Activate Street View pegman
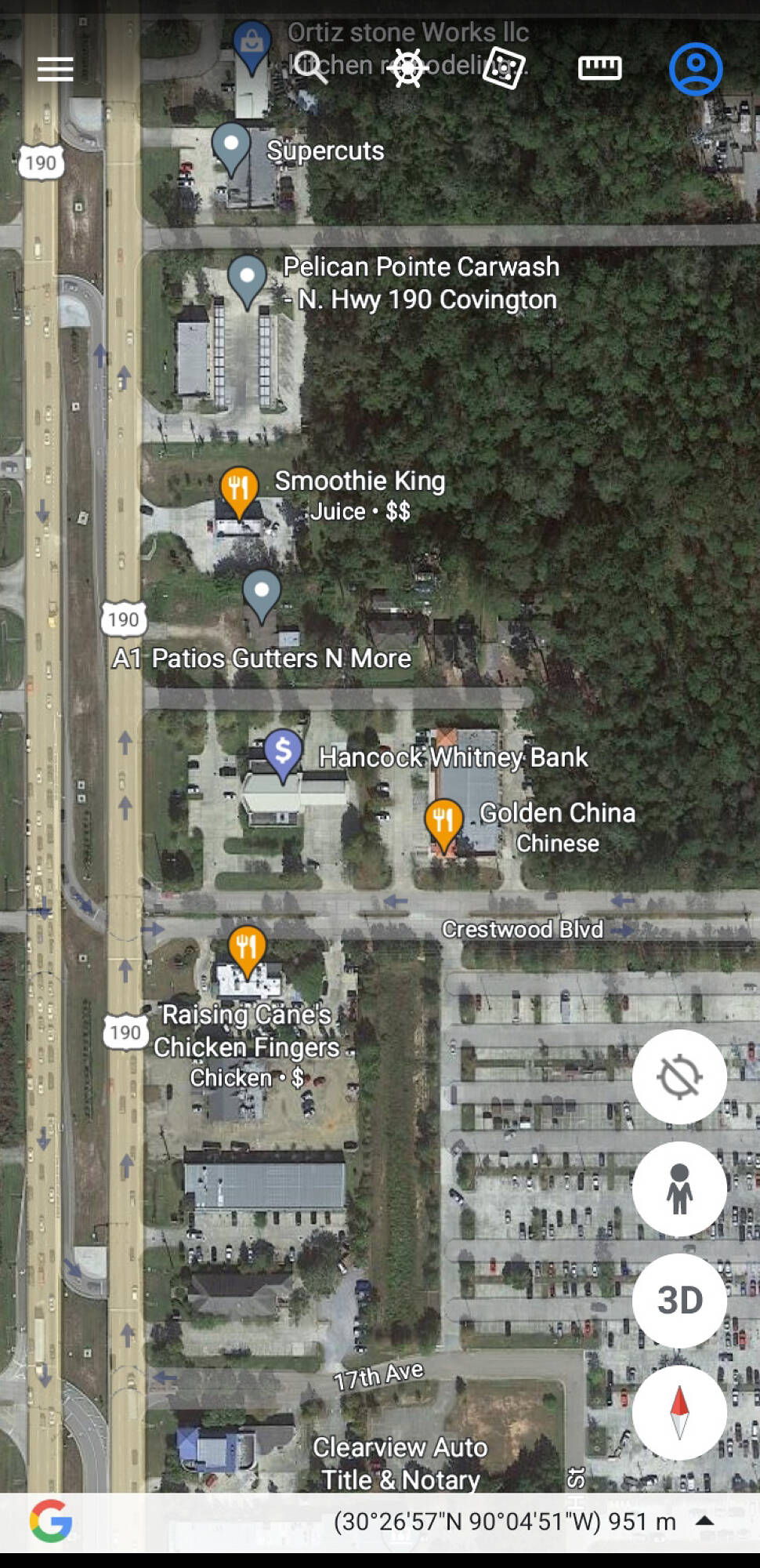Image resolution: width=760 pixels, height=1568 pixels. [x=679, y=1189]
